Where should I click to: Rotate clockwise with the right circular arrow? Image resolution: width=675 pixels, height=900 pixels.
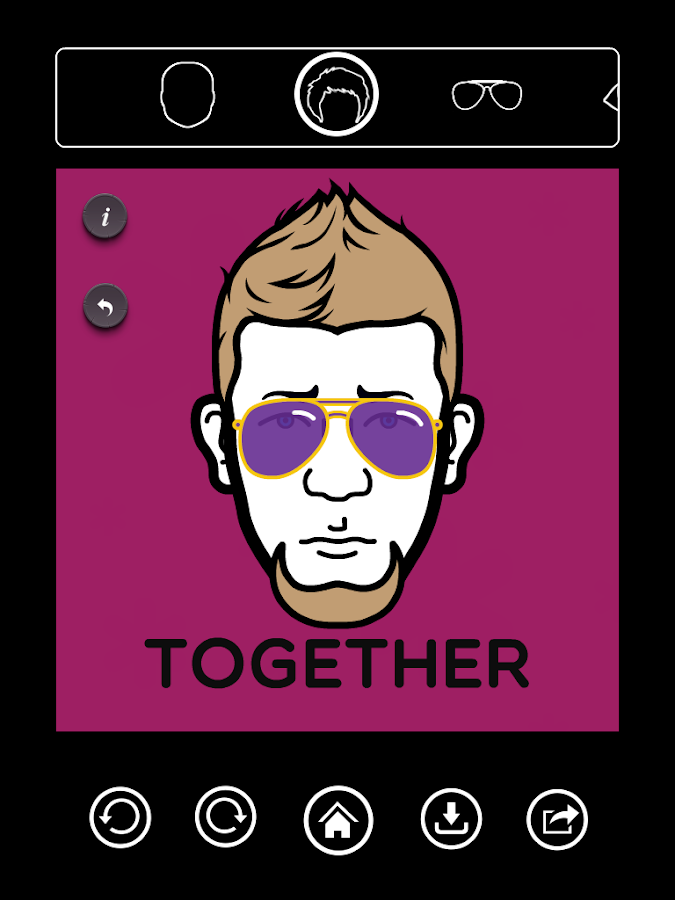click(x=226, y=818)
